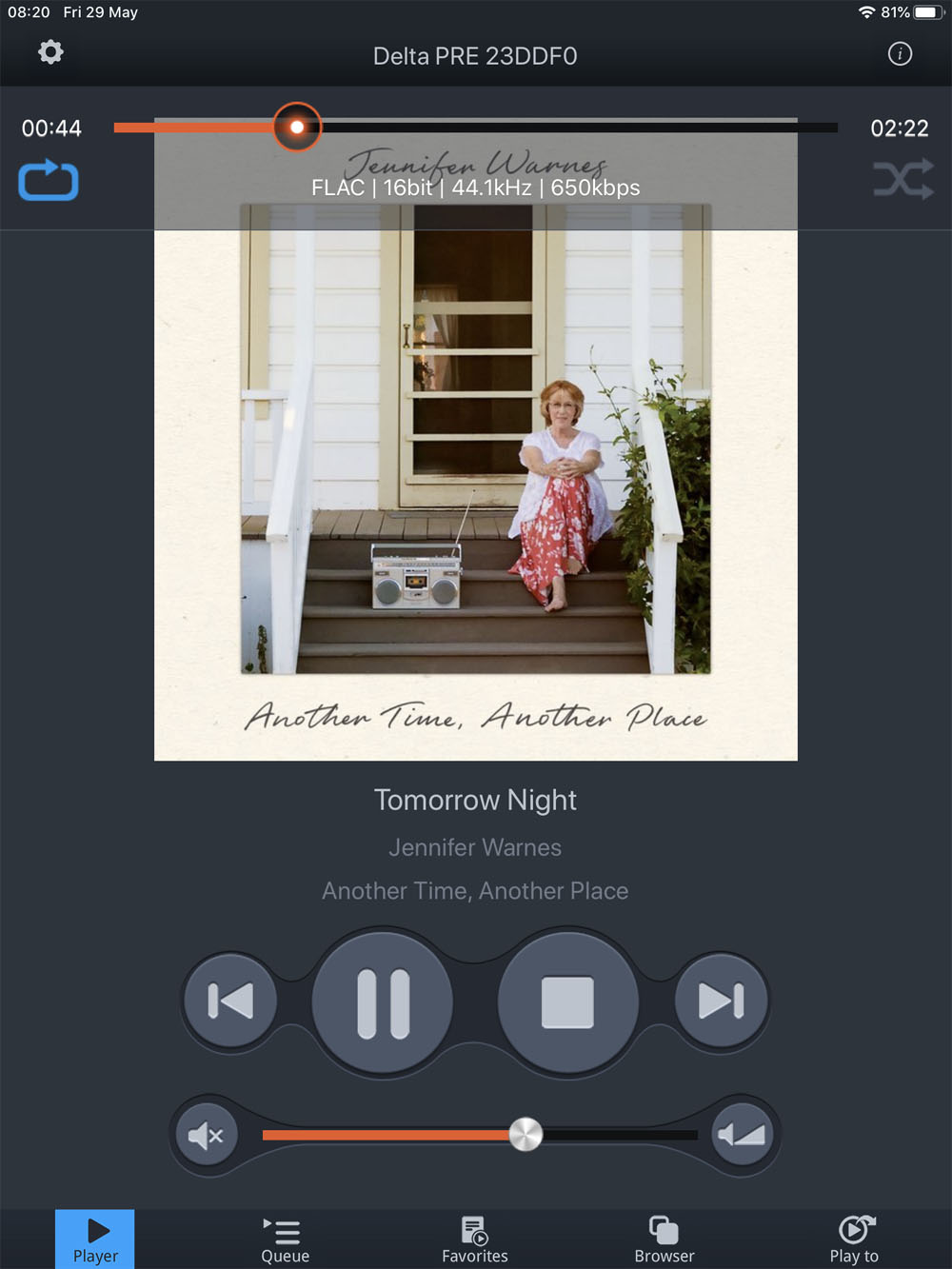Viewport: 952px width, 1269px height.
Task: Open the info icon
Action: point(900,54)
